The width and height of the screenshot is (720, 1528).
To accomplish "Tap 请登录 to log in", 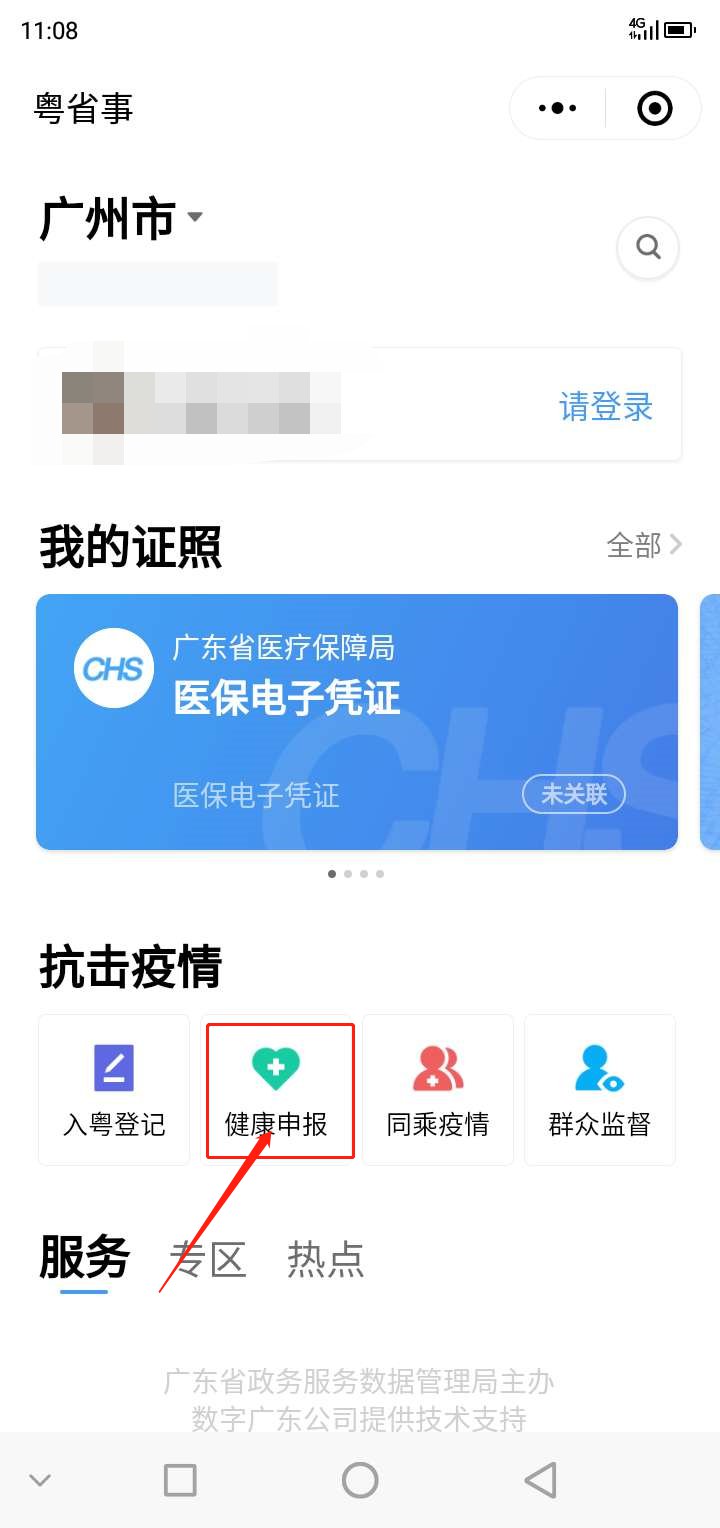I will point(605,407).
